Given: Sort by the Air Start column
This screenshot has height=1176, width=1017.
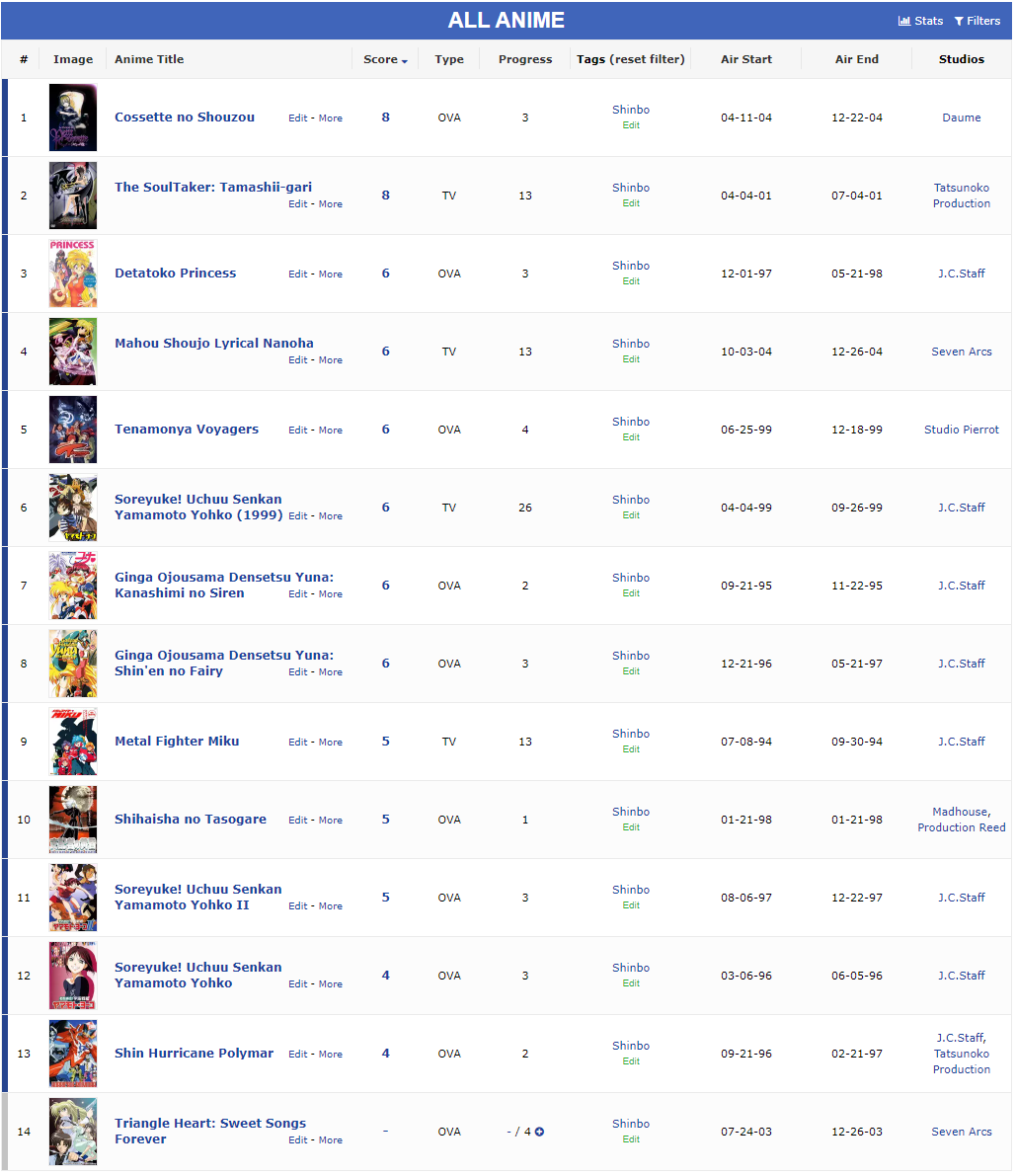Looking at the screenshot, I should [x=746, y=59].
